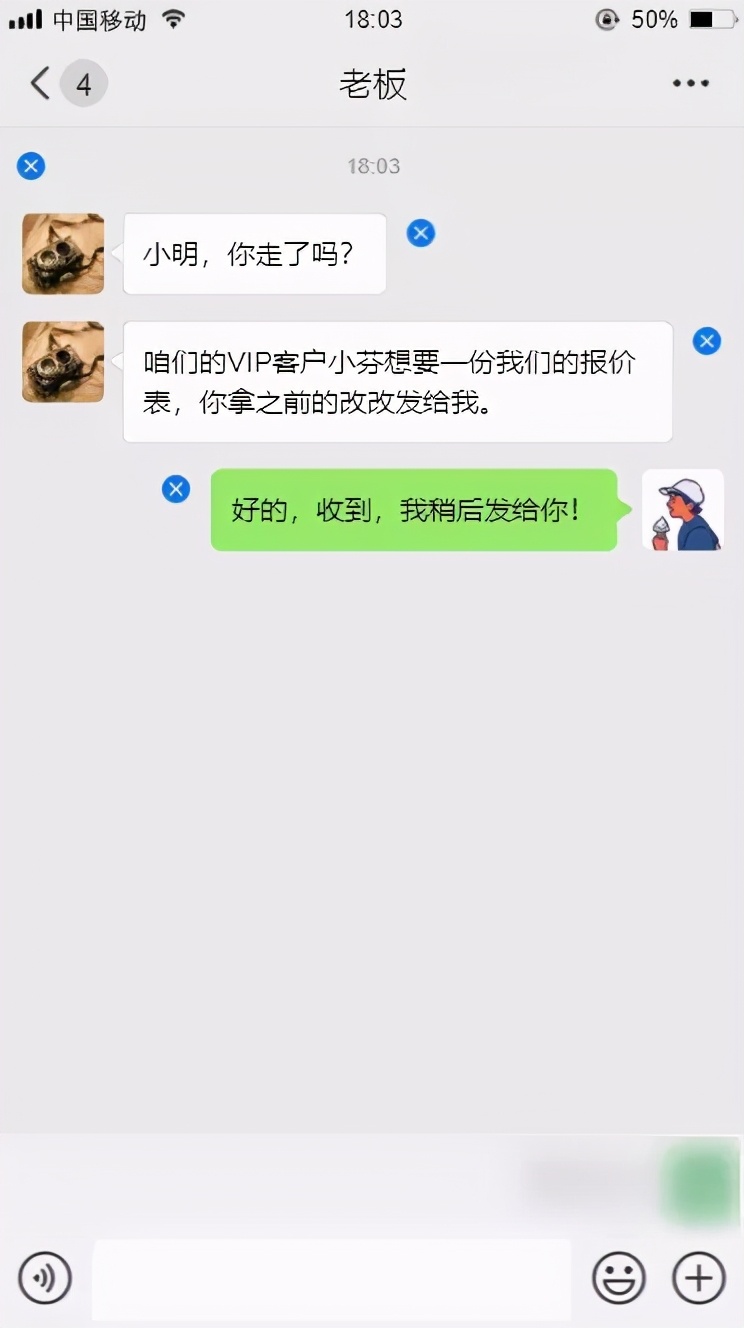Viewport: 744px width, 1328px height.
Task: Open the unread count badge showing 4
Action: click(x=84, y=83)
